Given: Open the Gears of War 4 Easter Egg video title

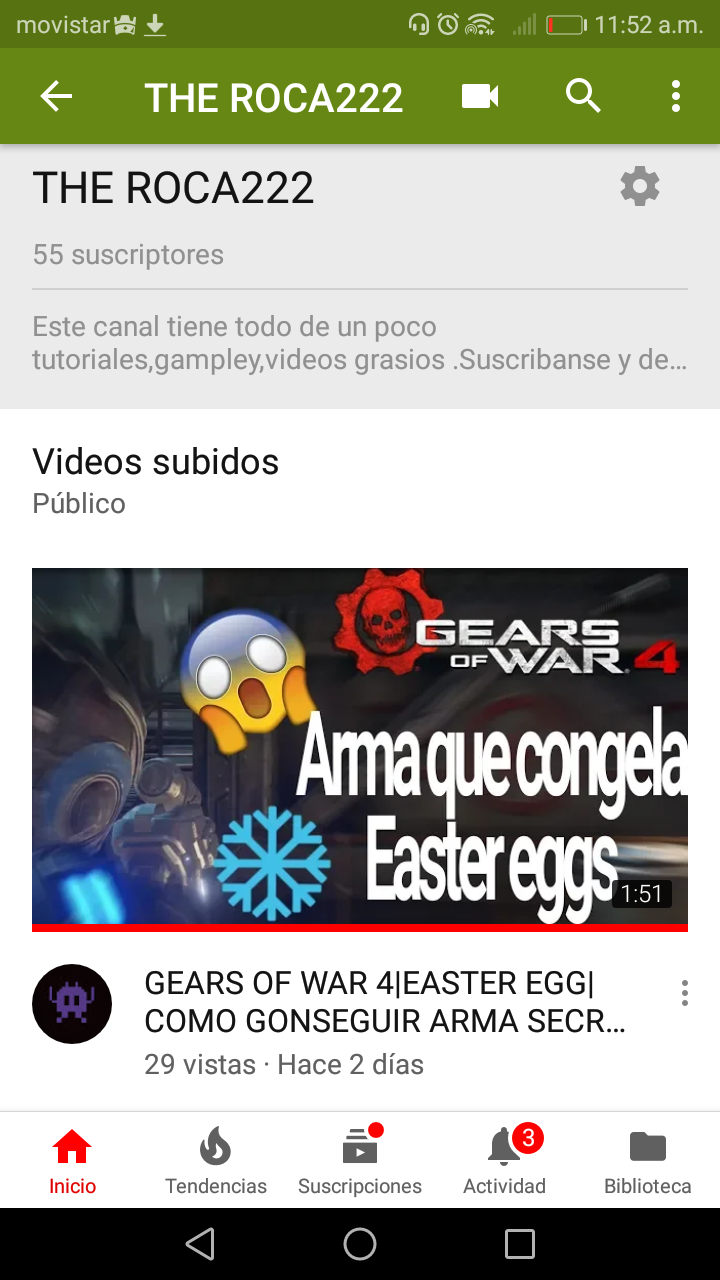Looking at the screenshot, I should [386, 1002].
